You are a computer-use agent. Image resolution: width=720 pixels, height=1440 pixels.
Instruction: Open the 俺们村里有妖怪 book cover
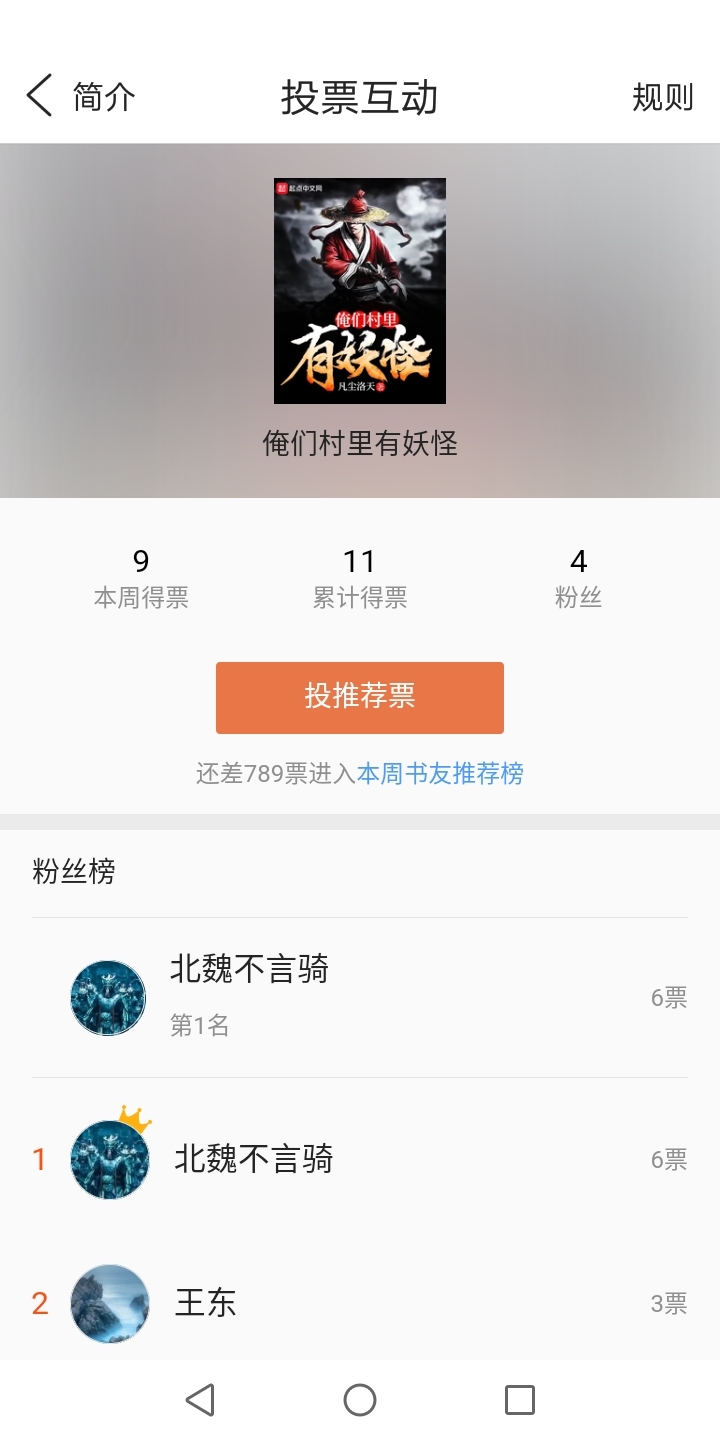(360, 291)
